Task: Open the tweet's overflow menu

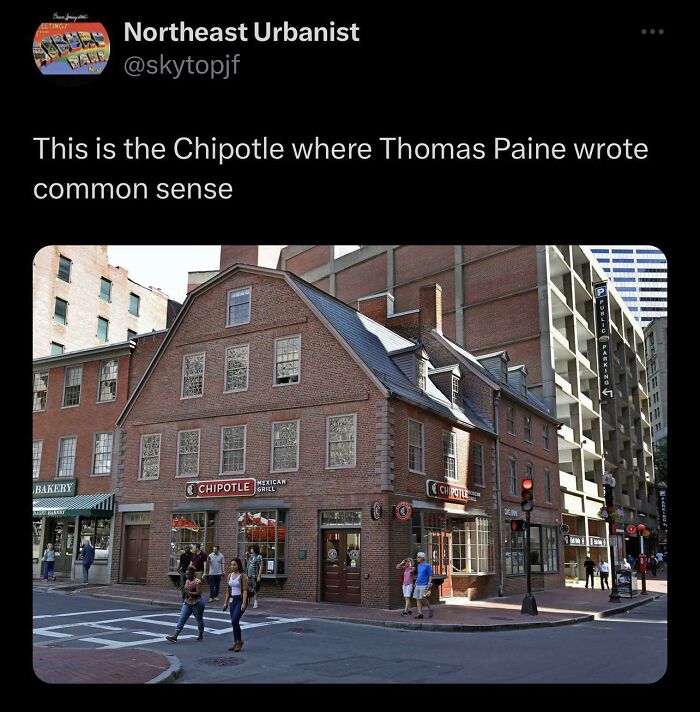Action: [652, 31]
